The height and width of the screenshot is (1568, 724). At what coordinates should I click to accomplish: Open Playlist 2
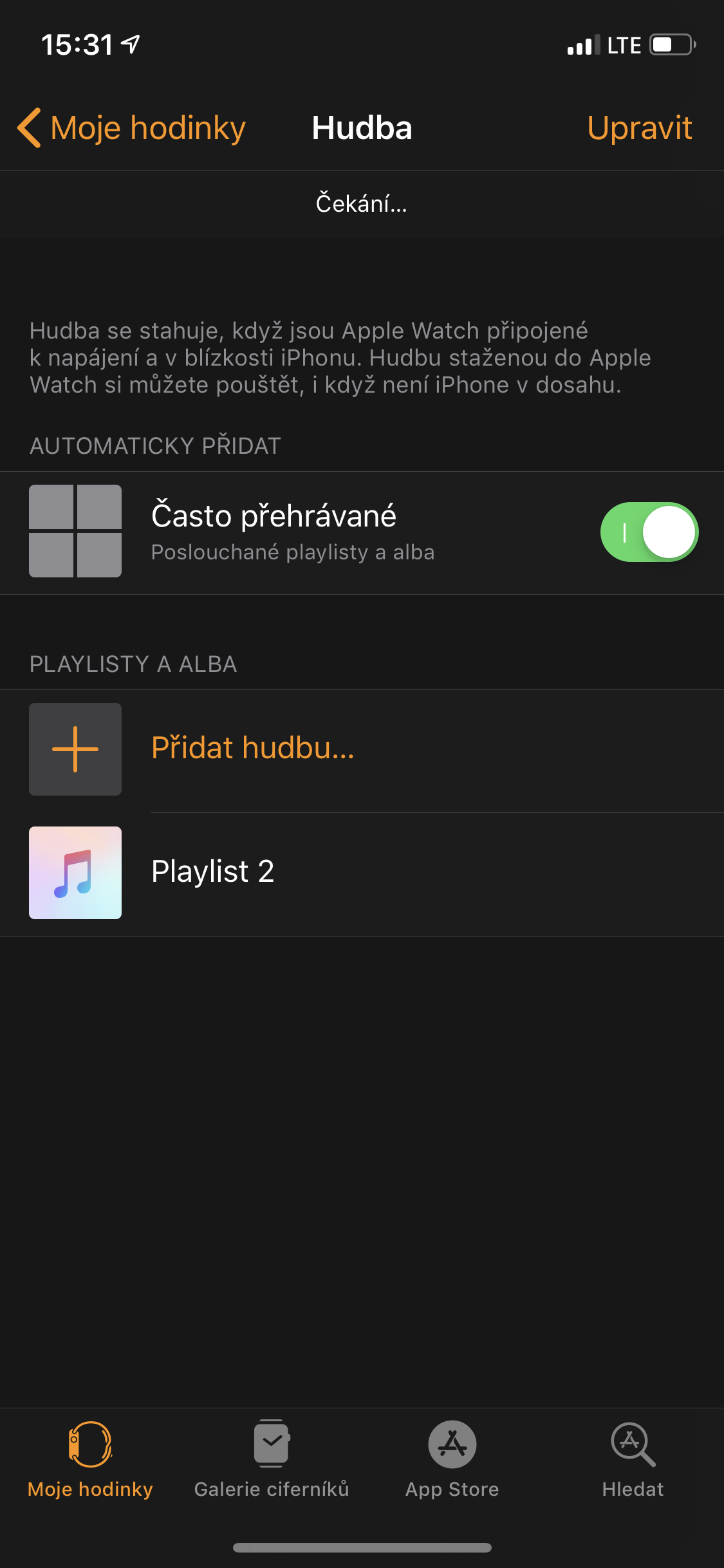pos(212,872)
